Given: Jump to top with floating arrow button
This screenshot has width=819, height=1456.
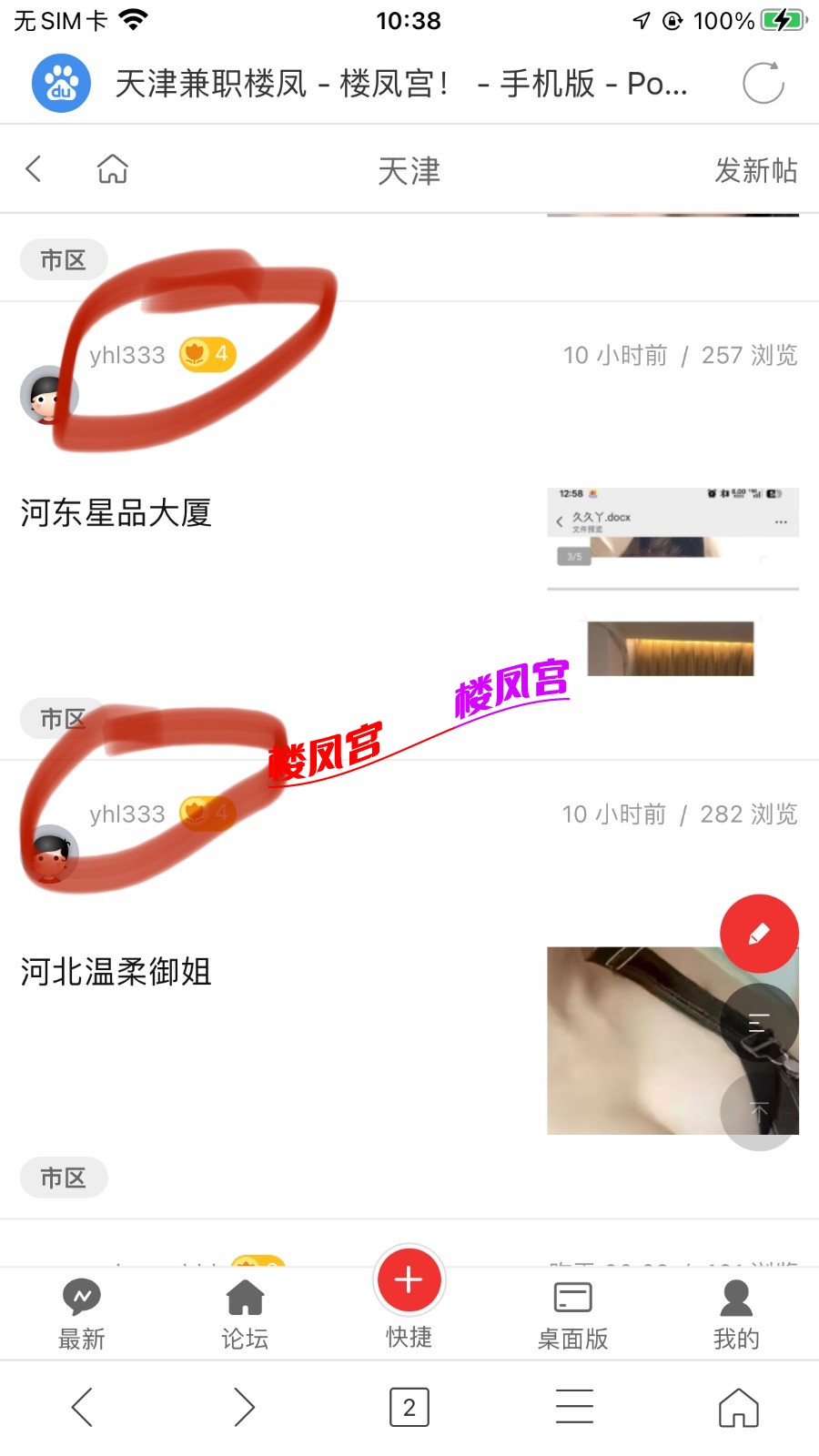Looking at the screenshot, I should click(x=759, y=1110).
